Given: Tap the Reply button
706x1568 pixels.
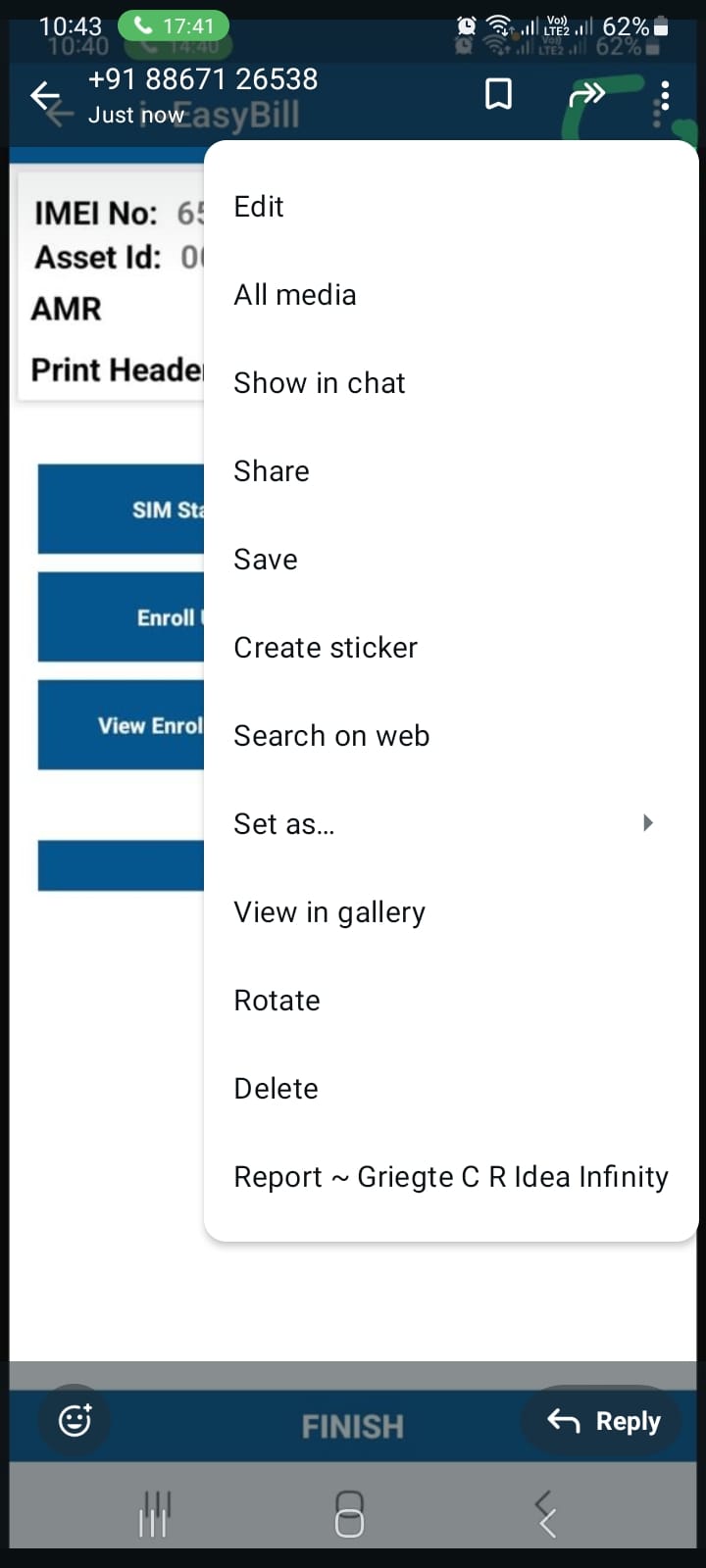Looking at the screenshot, I should coord(604,1421).
